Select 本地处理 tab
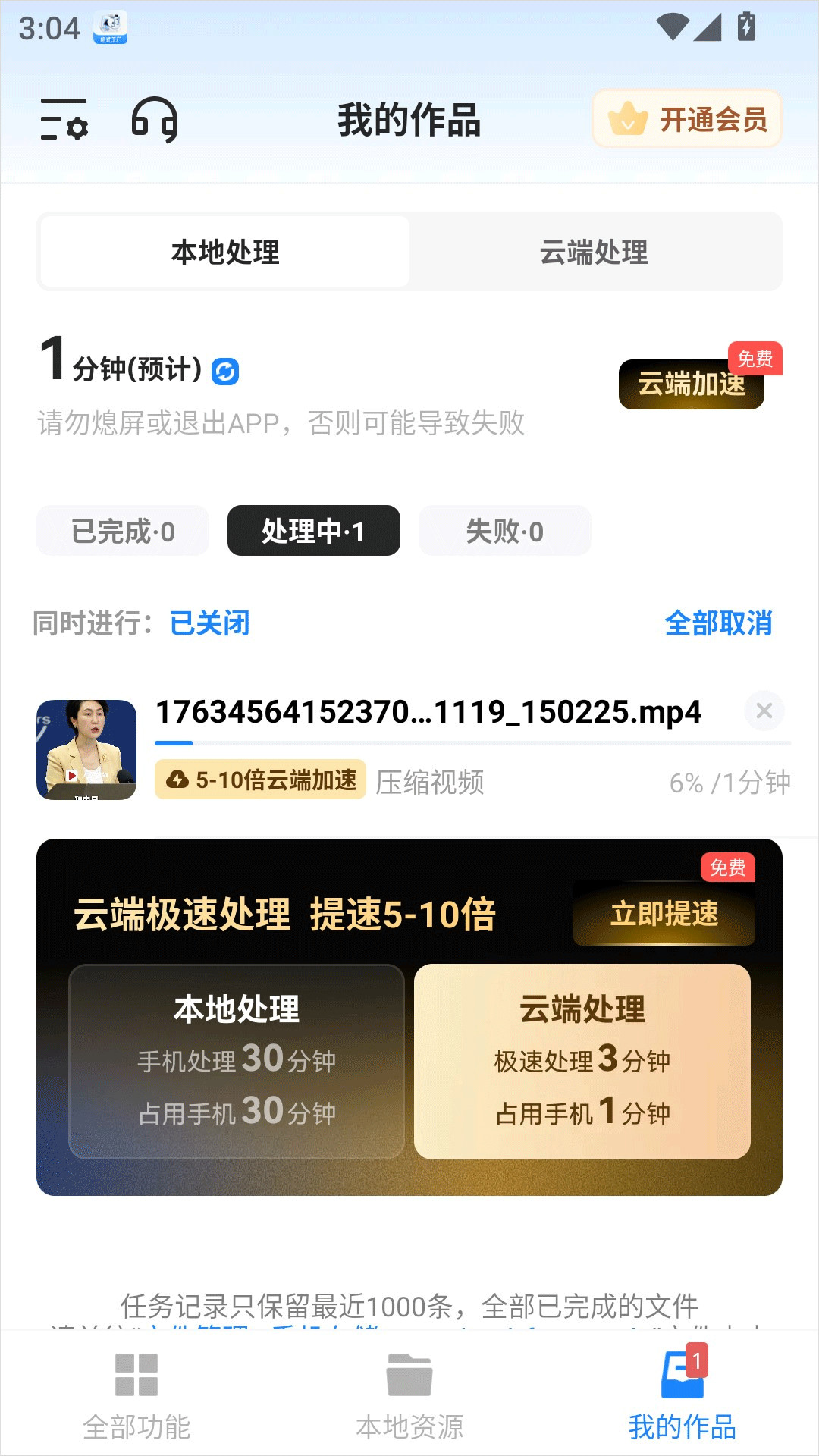The width and height of the screenshot is (819, 1456). pos(225,252)
